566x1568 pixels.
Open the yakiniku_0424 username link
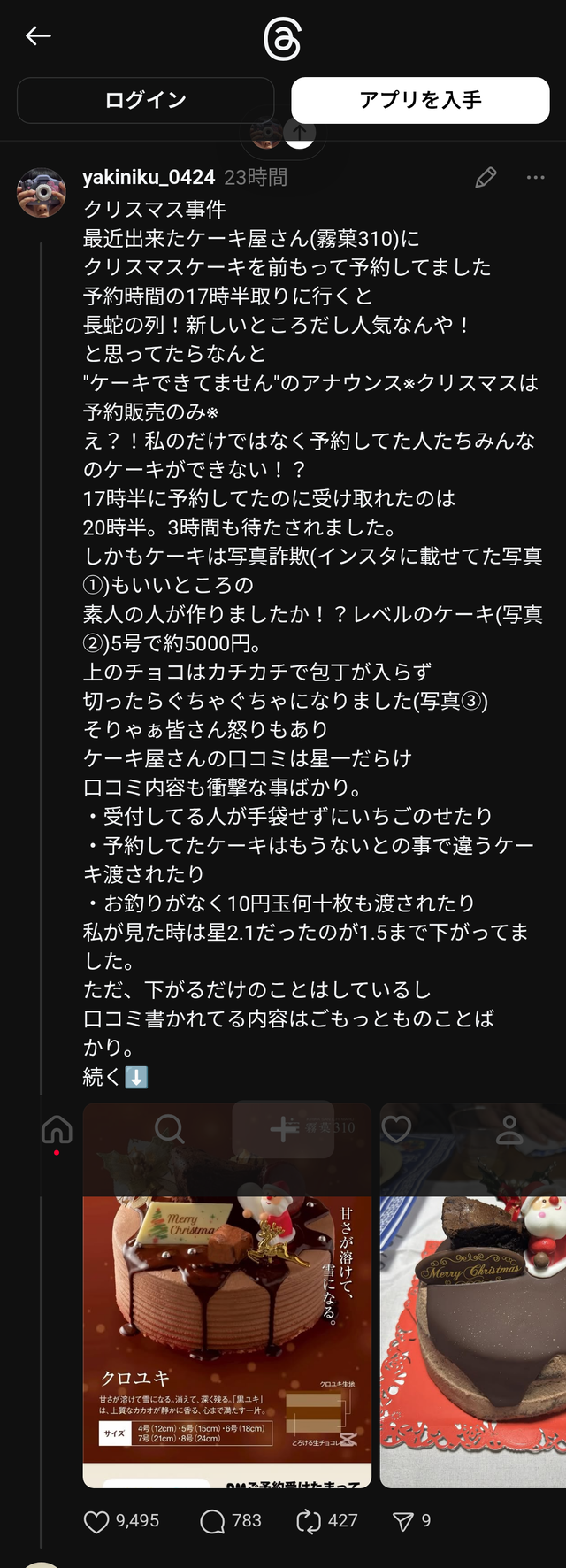coord(149,177)
